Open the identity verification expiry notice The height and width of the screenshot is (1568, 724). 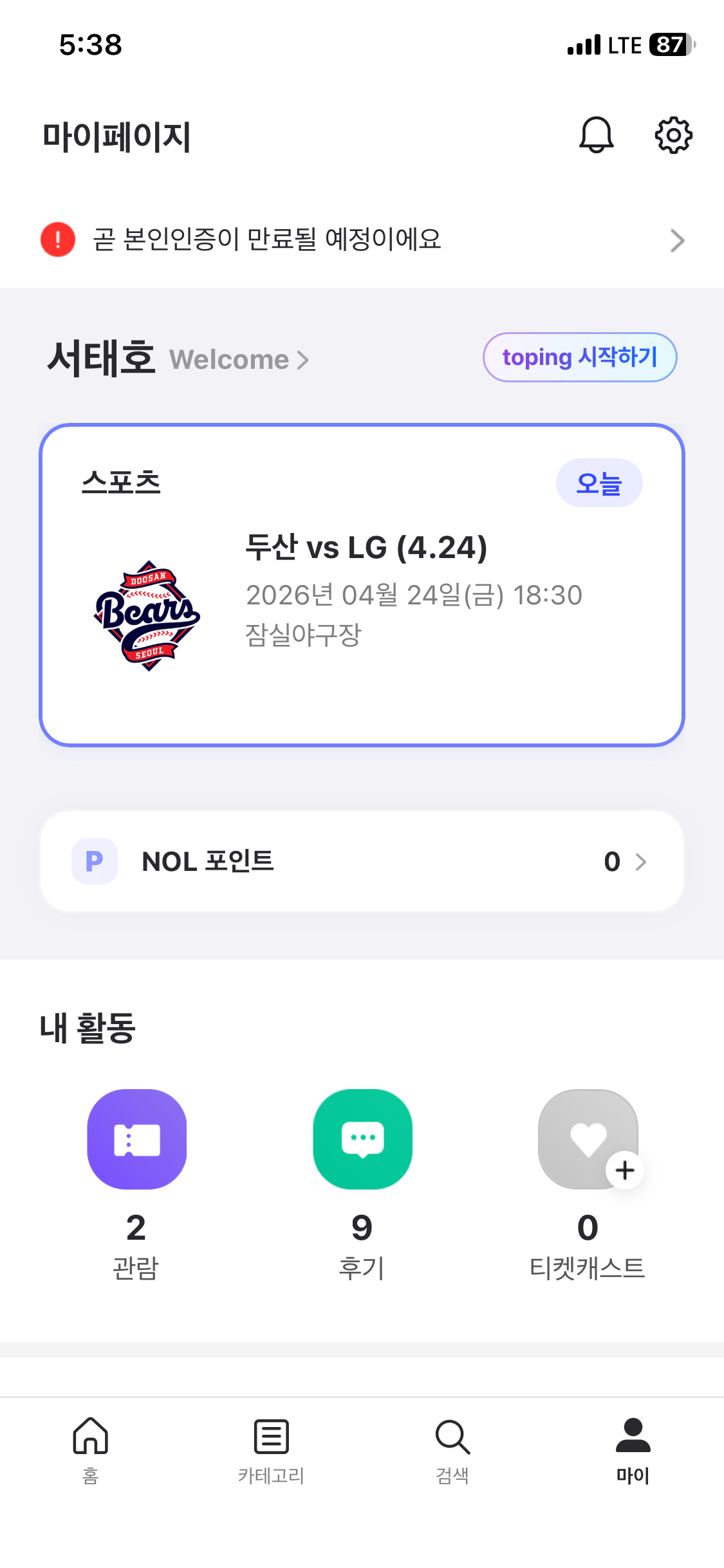click(362, 239)
